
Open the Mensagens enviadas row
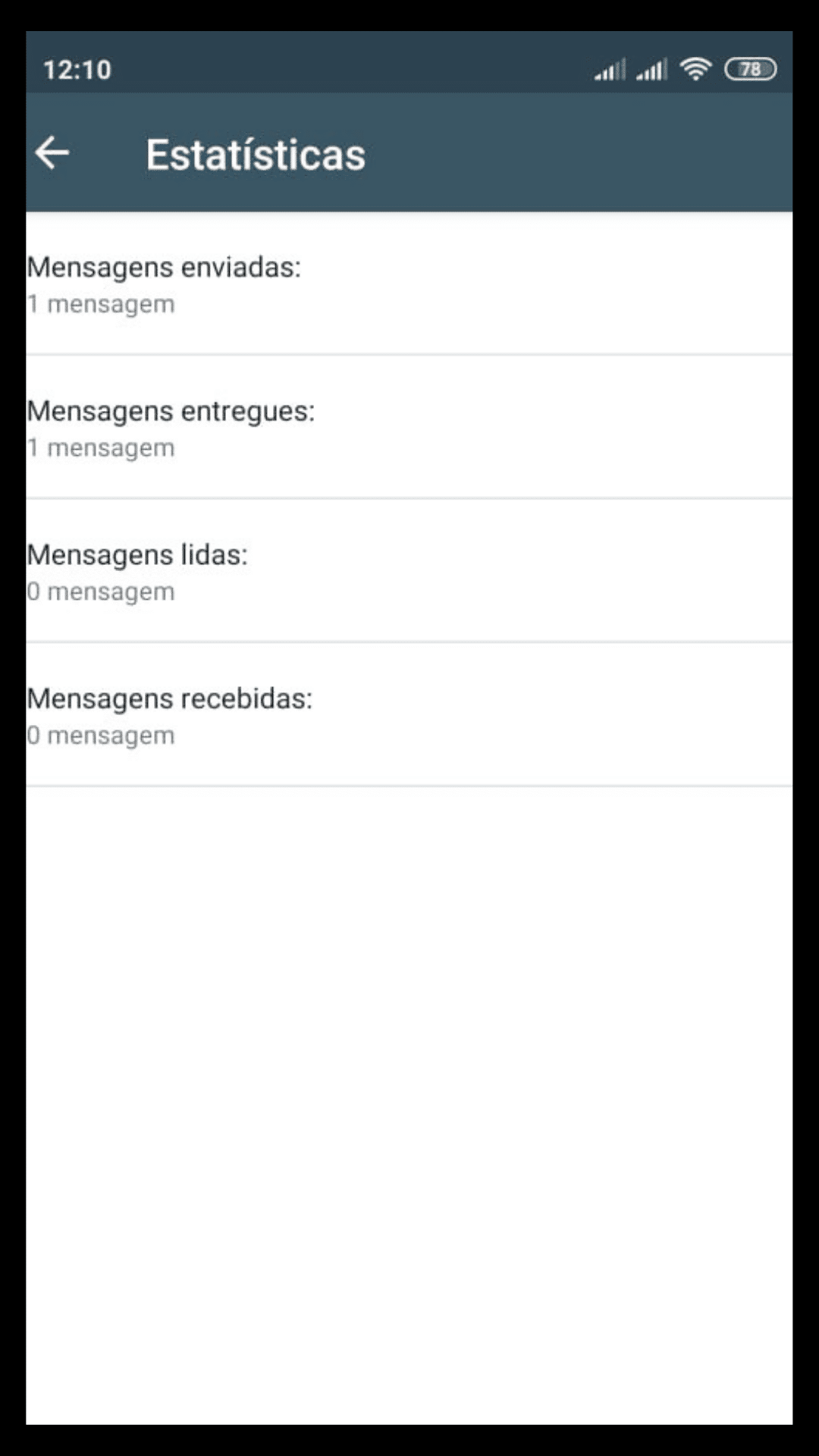pos(409,284)
